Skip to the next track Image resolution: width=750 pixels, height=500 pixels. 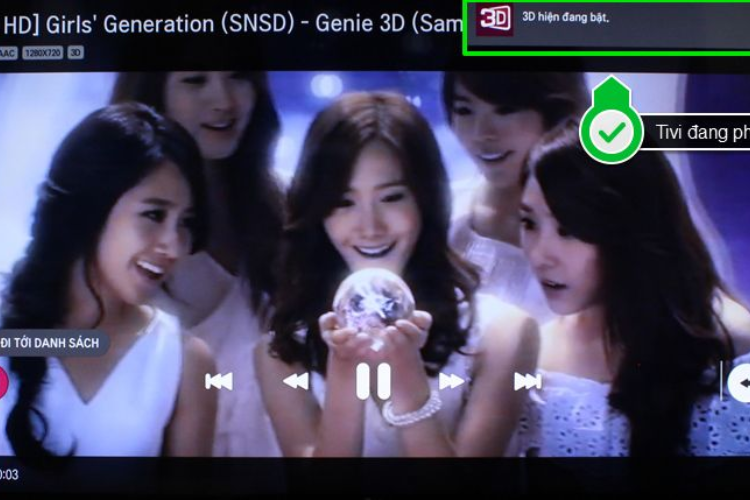tap(527, 381)
